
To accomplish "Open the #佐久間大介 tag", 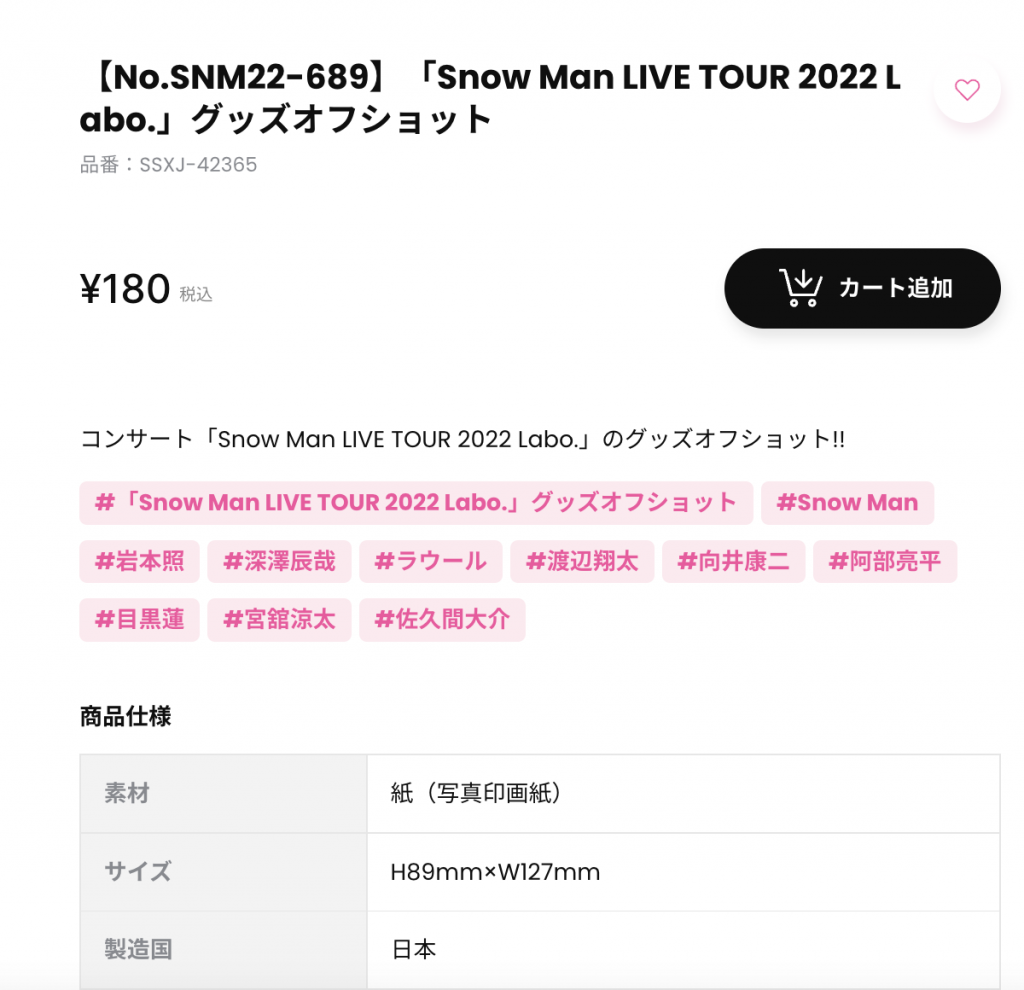I will (x=442, y=619).
